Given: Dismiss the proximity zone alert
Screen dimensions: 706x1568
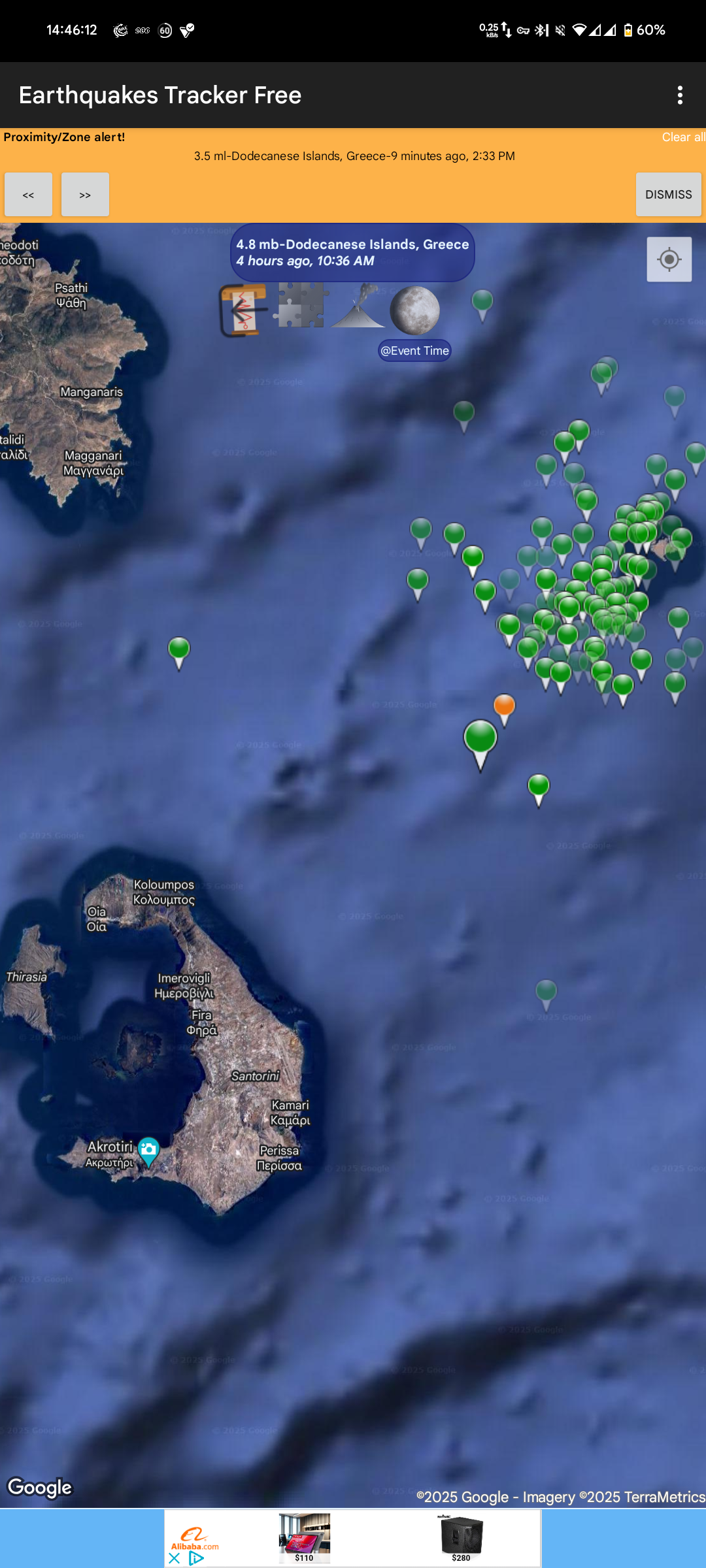Looking at the screenshot, I should 668,195.
